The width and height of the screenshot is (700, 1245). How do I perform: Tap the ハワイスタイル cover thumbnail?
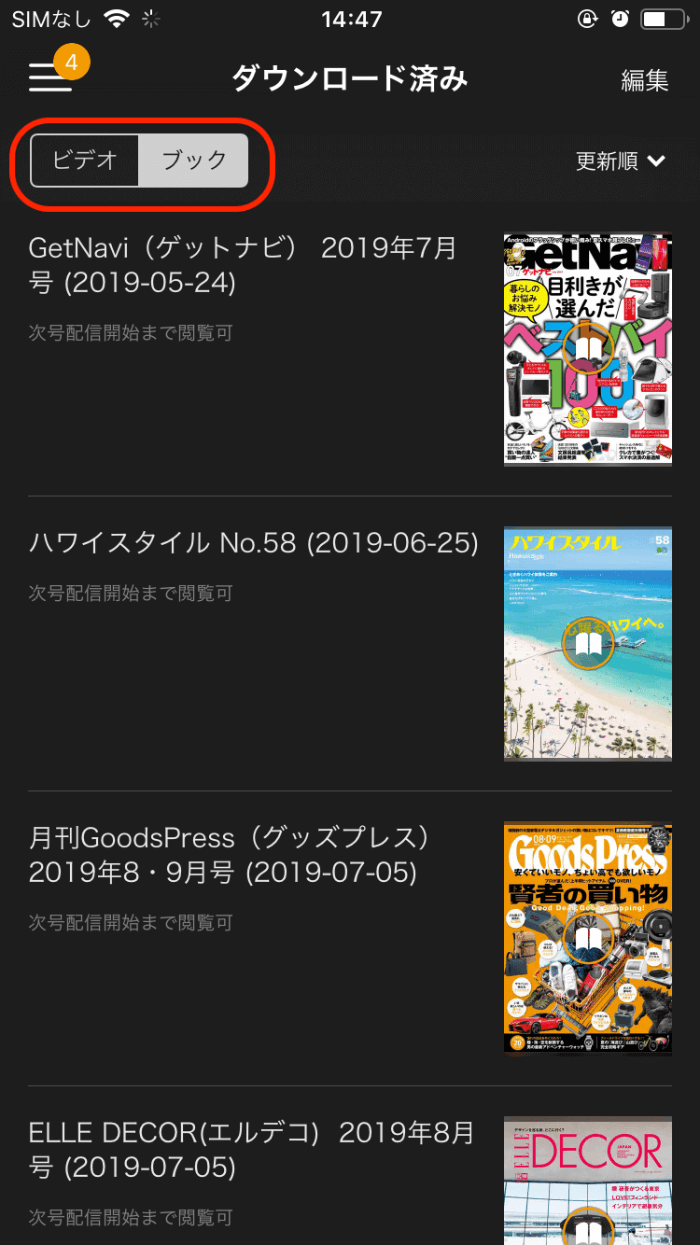tap(587, 644)
